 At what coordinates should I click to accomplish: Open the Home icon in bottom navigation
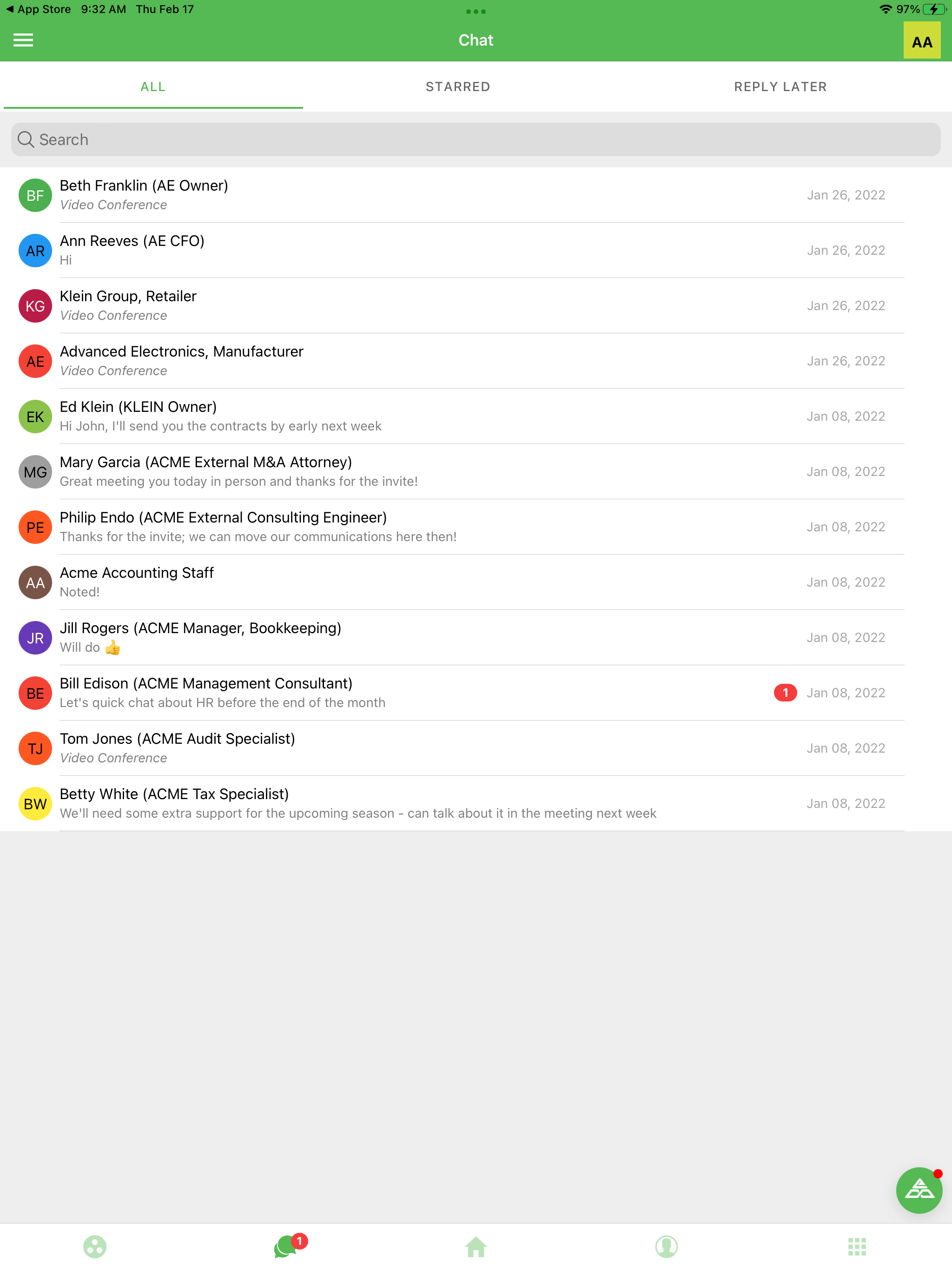476,1246
